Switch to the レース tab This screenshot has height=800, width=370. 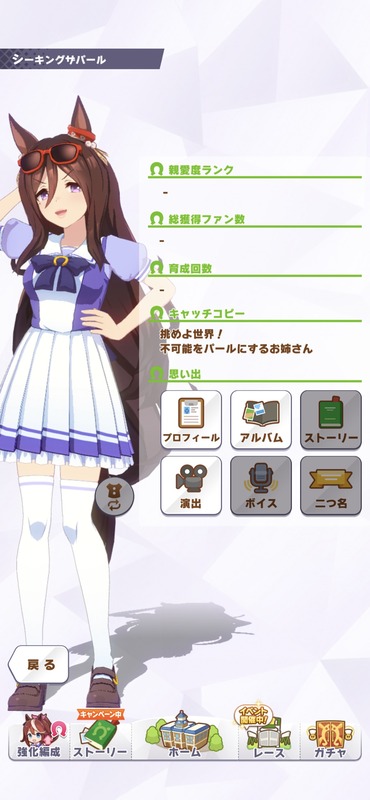click(268, 735)
